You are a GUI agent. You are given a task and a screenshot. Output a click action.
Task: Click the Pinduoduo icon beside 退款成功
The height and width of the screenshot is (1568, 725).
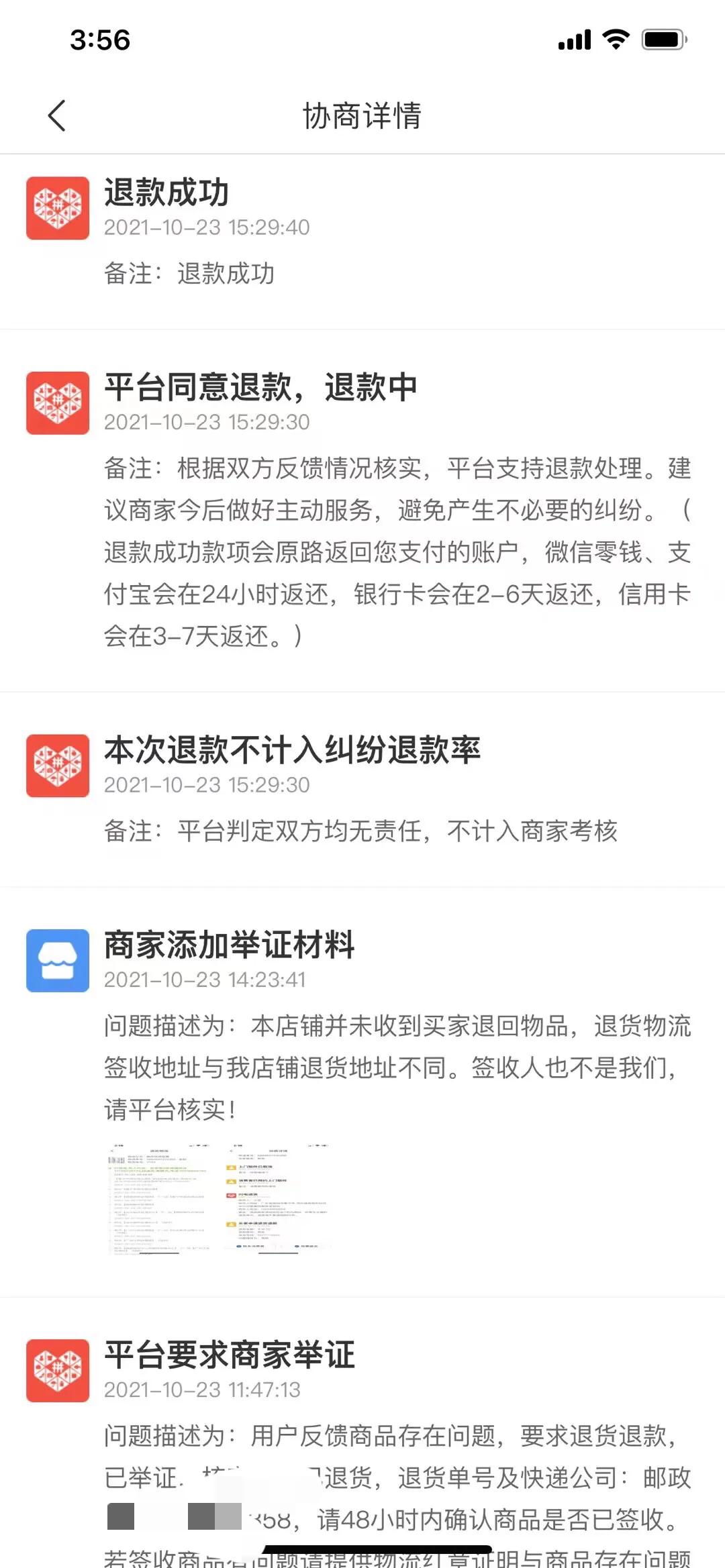coord(57,207)
